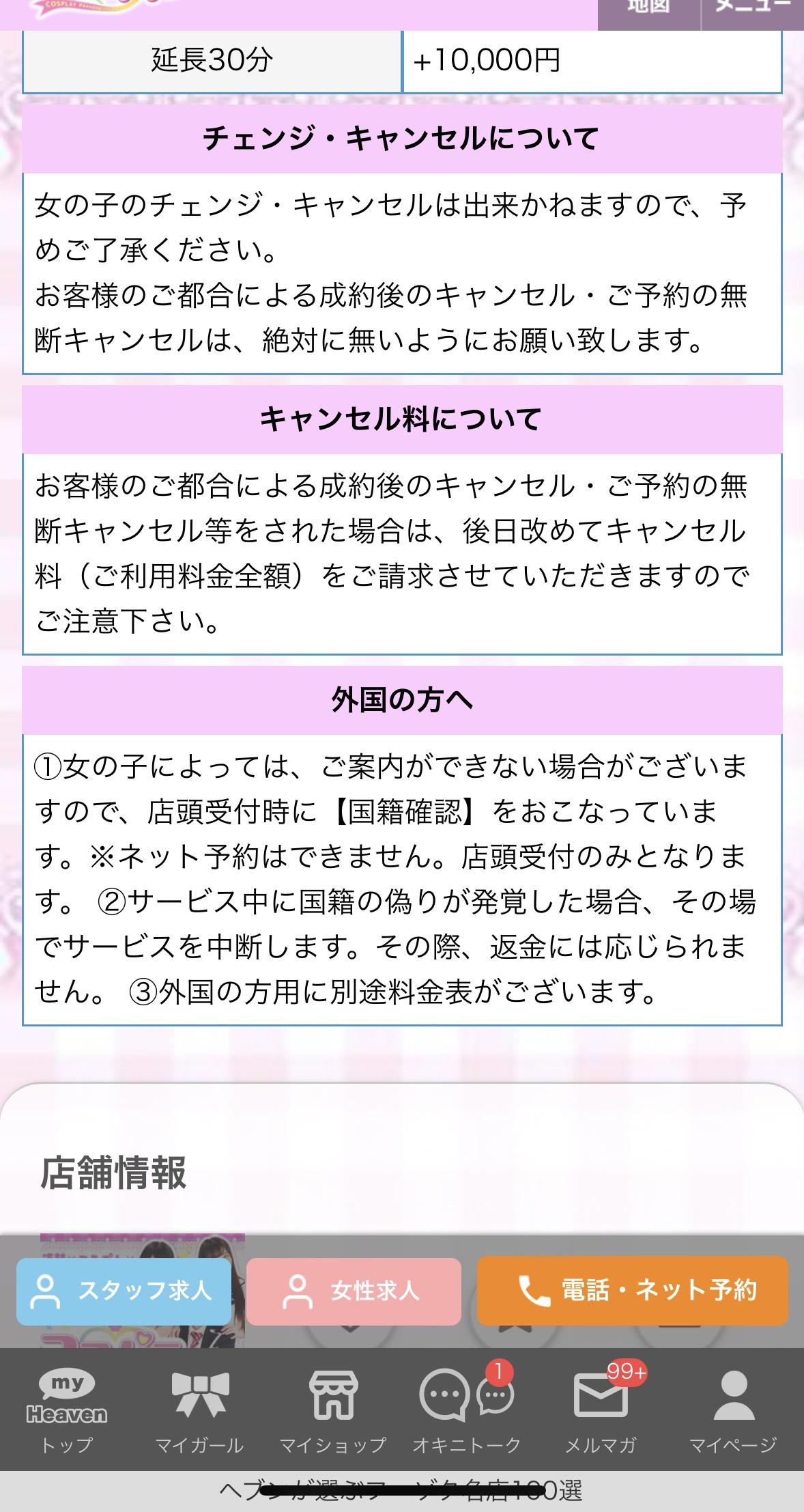Check the メルマガ tab
This screenshot has height=1512, width=804.
click(x=601, y=1412)
